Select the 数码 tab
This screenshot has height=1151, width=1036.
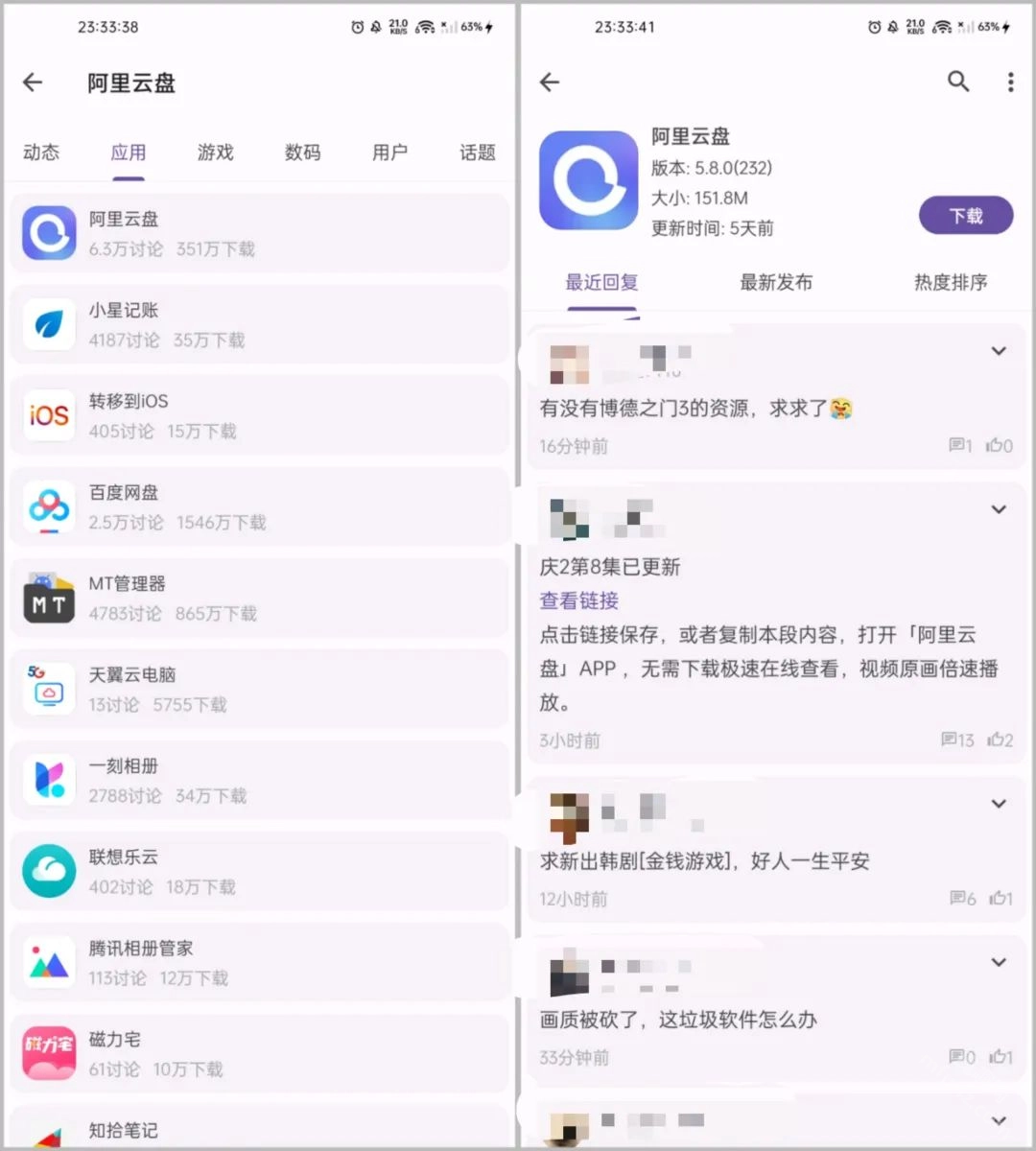[302, 153]
